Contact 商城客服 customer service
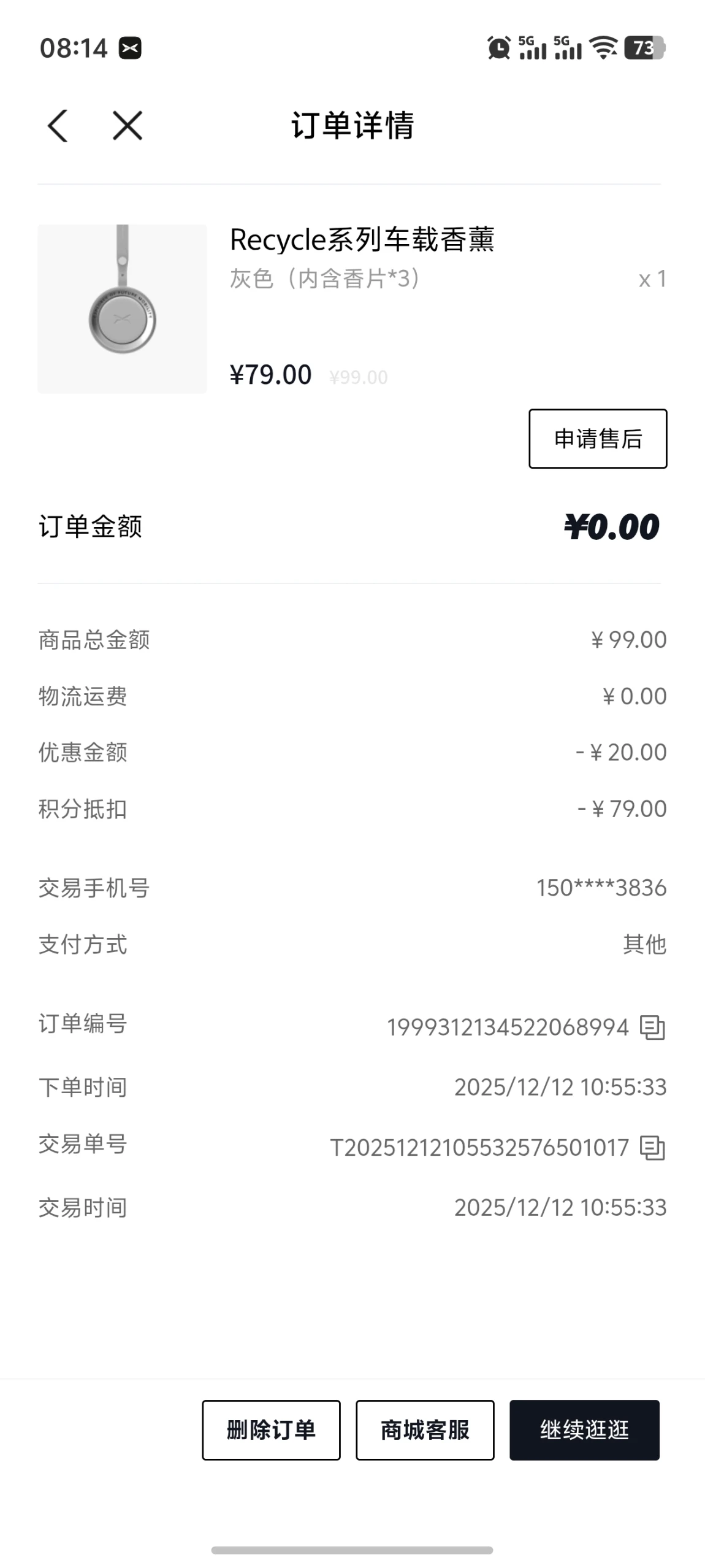705x1568 pixels. [425, 1430]
